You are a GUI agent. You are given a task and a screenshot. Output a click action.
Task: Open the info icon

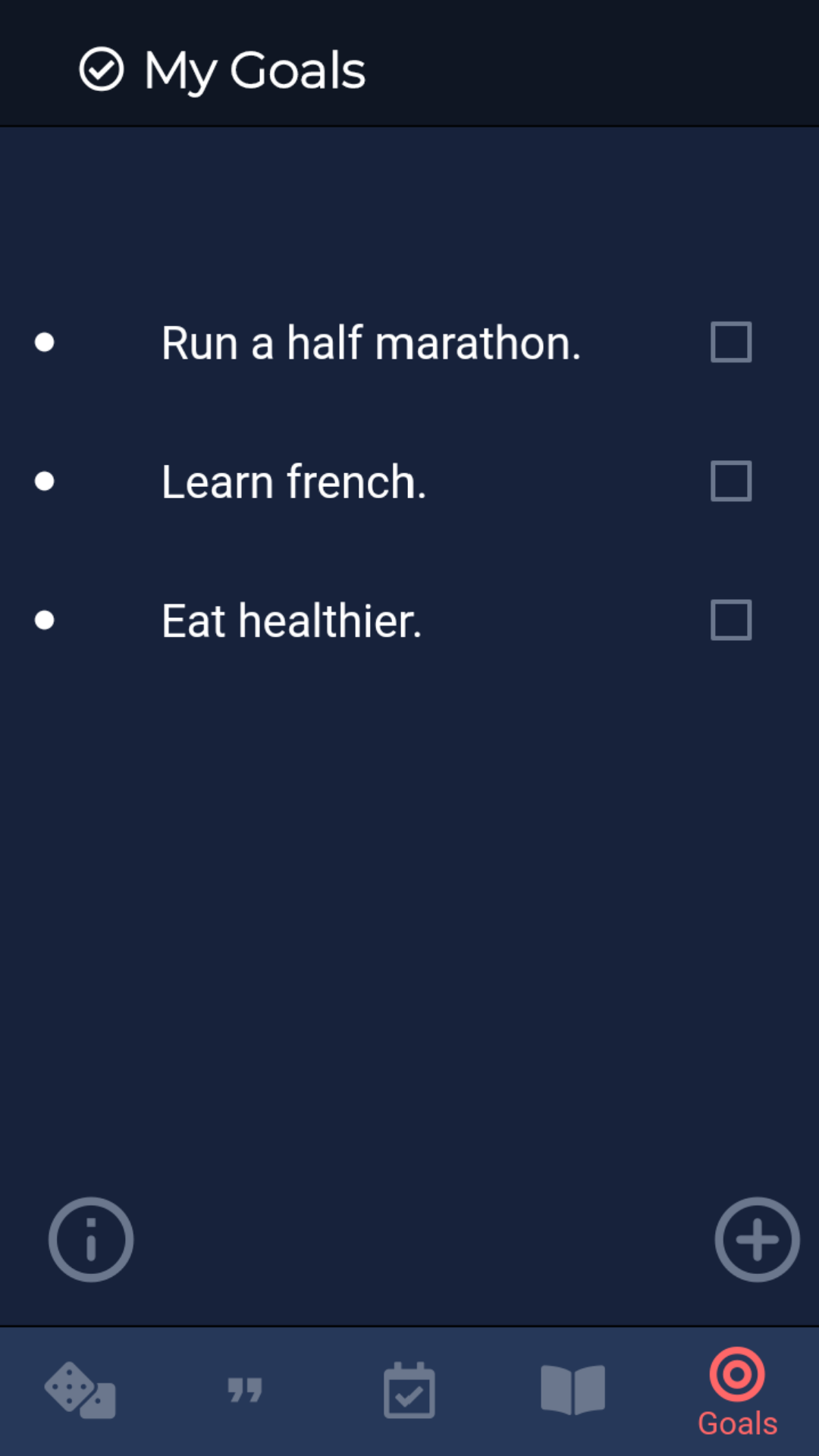[91, 1240]
